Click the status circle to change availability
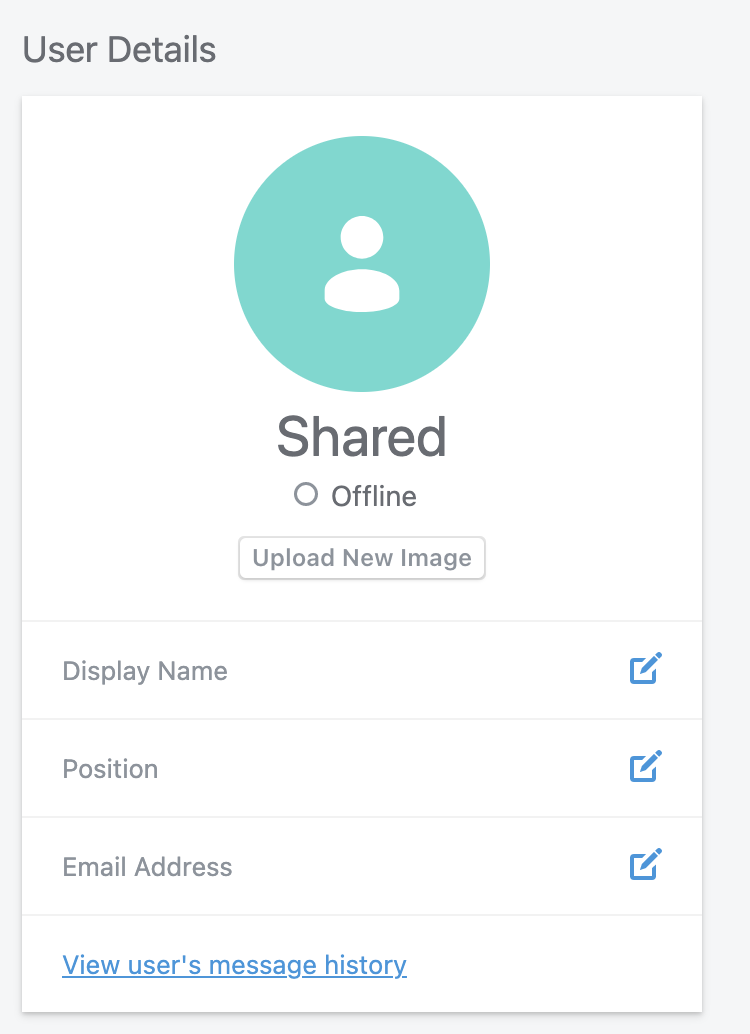The width and height of the screenshot is (750, 1034). [x=305, y=494]
